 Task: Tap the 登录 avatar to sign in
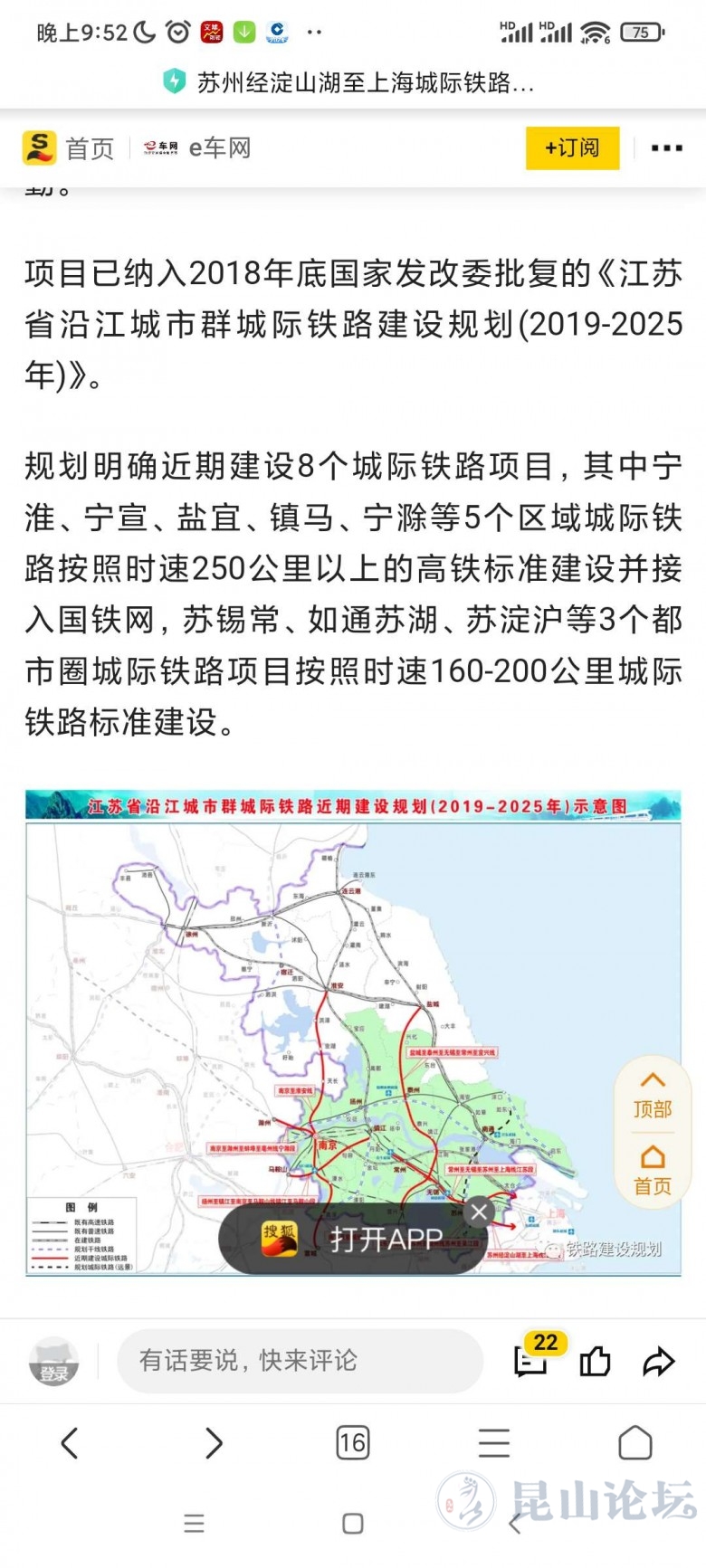pos(53,1361)
